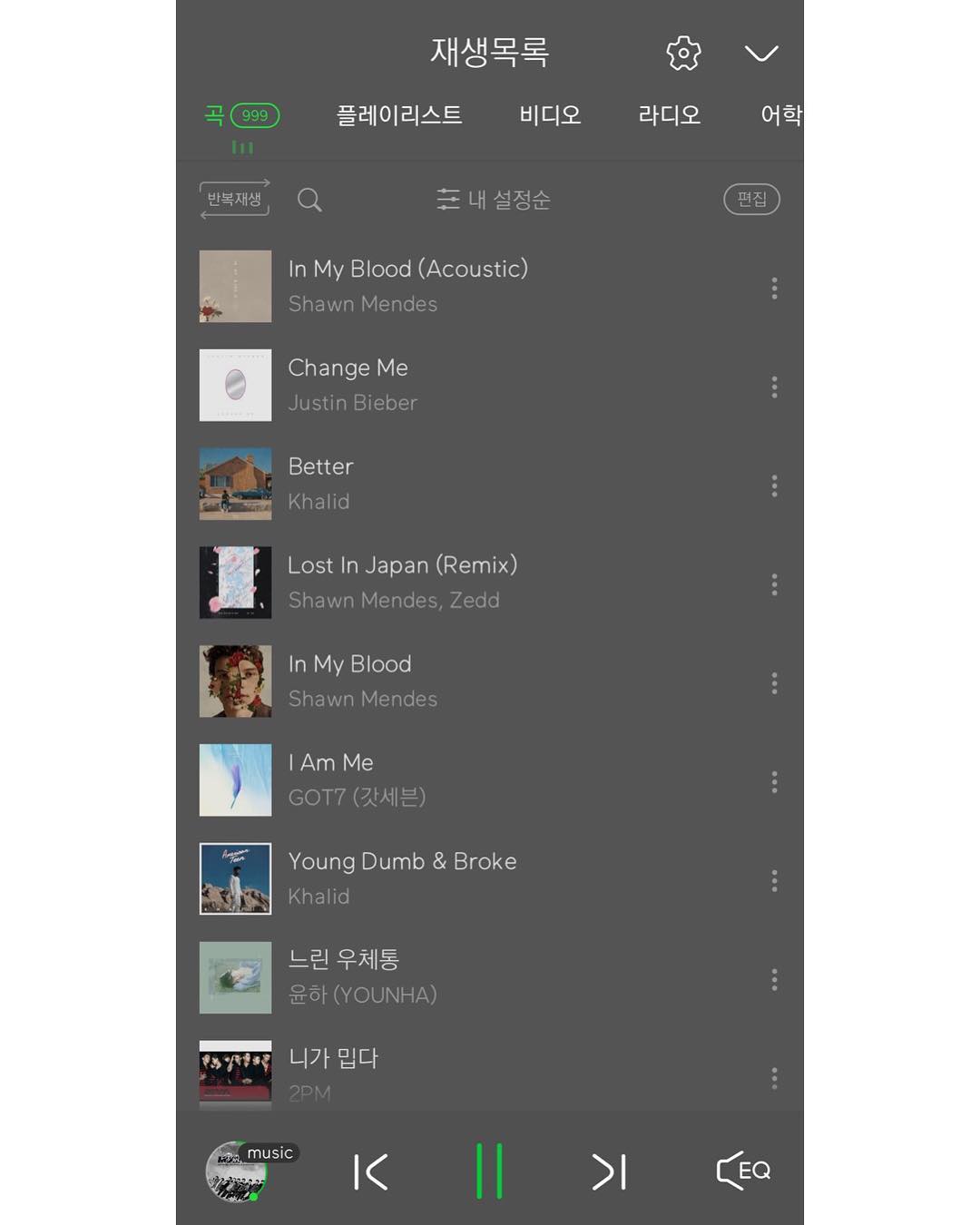Skip to the previous track

370,1171
